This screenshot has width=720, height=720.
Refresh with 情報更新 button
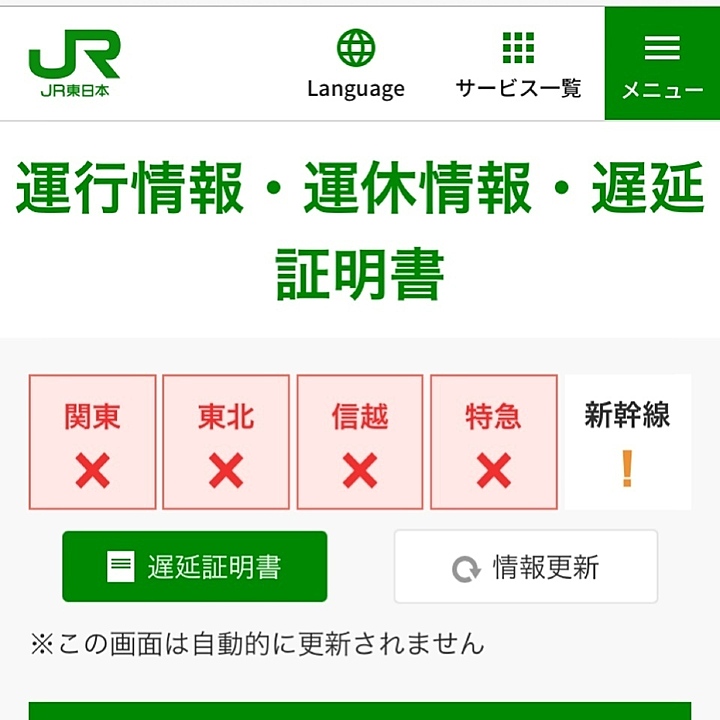[526, 567]
